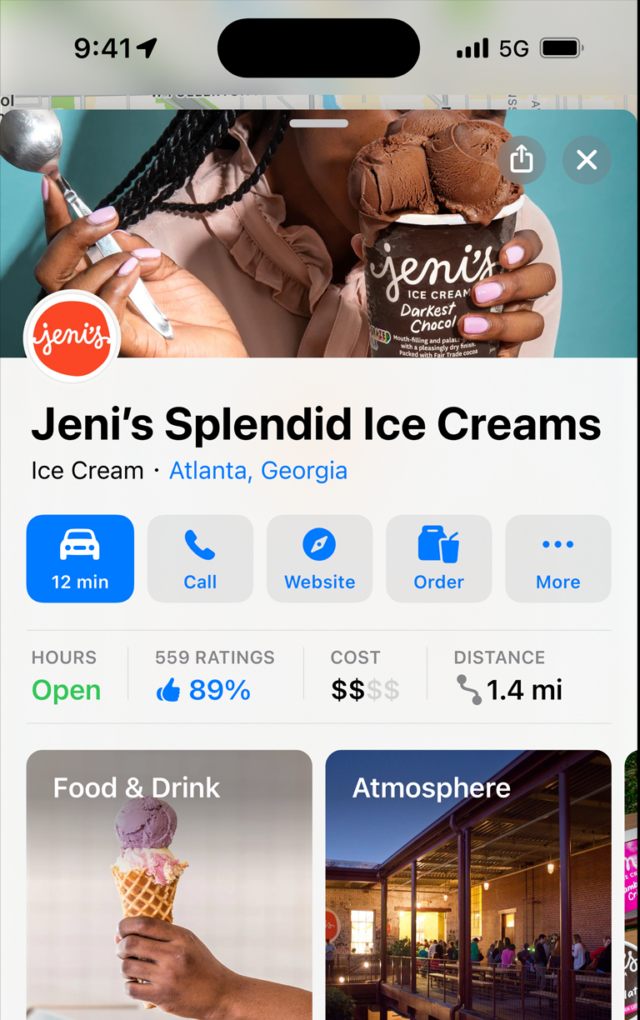The width and height of the screenshot is (640, 1020).
Task: Show More actions
Action: pyautogui.click(x=557, y=559)
